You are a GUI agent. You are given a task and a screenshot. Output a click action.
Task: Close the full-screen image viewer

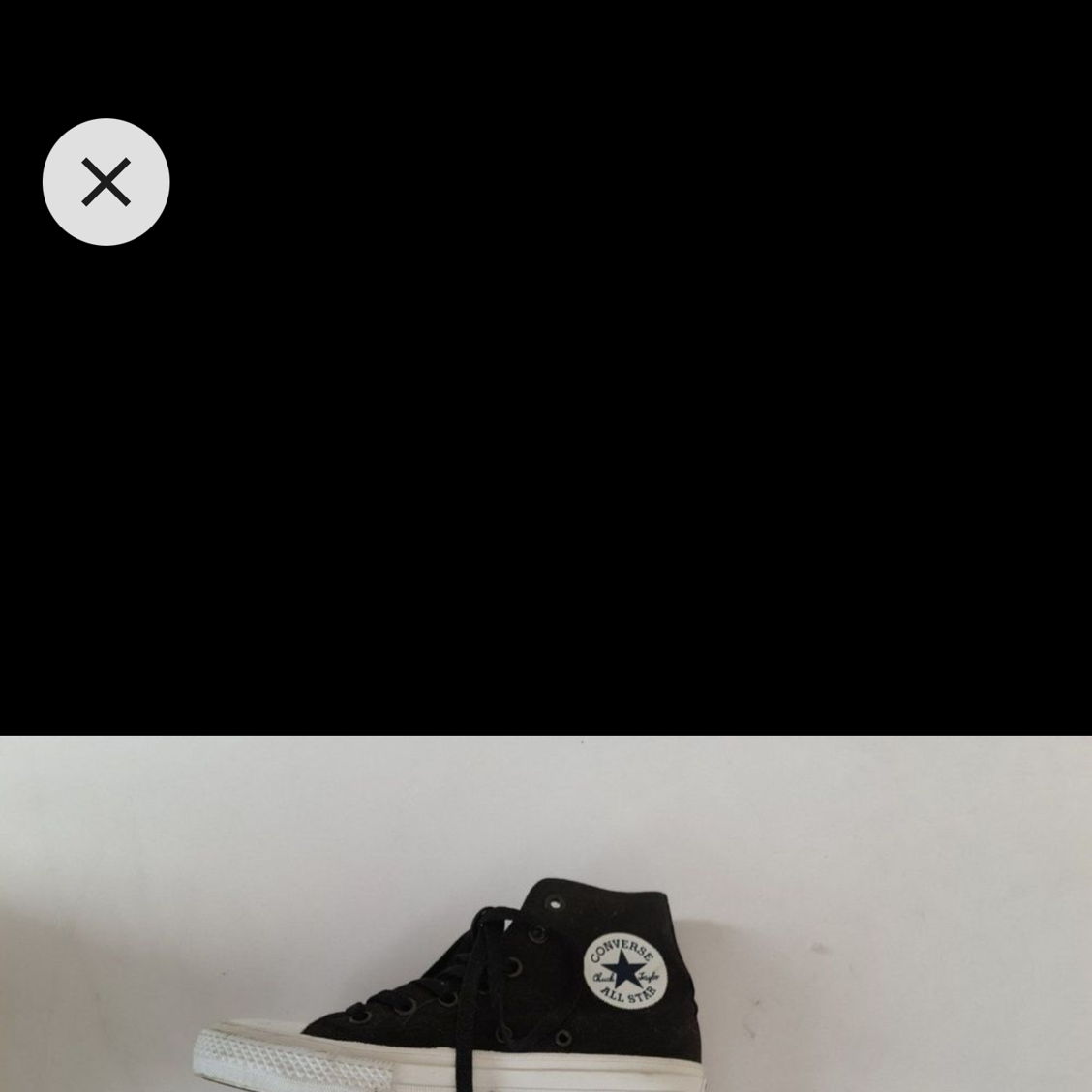[x=106, y=182]
